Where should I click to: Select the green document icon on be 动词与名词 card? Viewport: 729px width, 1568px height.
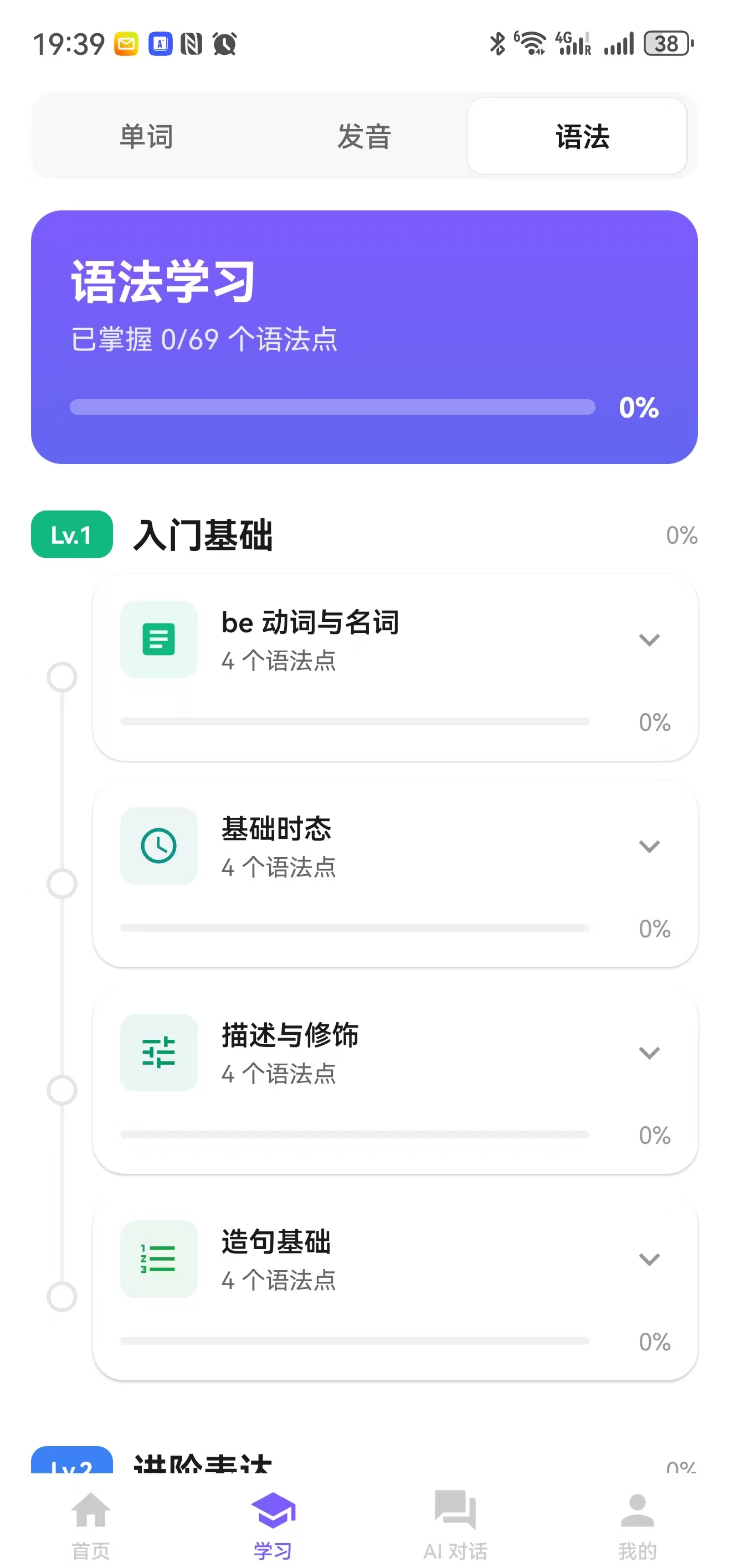click(158, 639)
